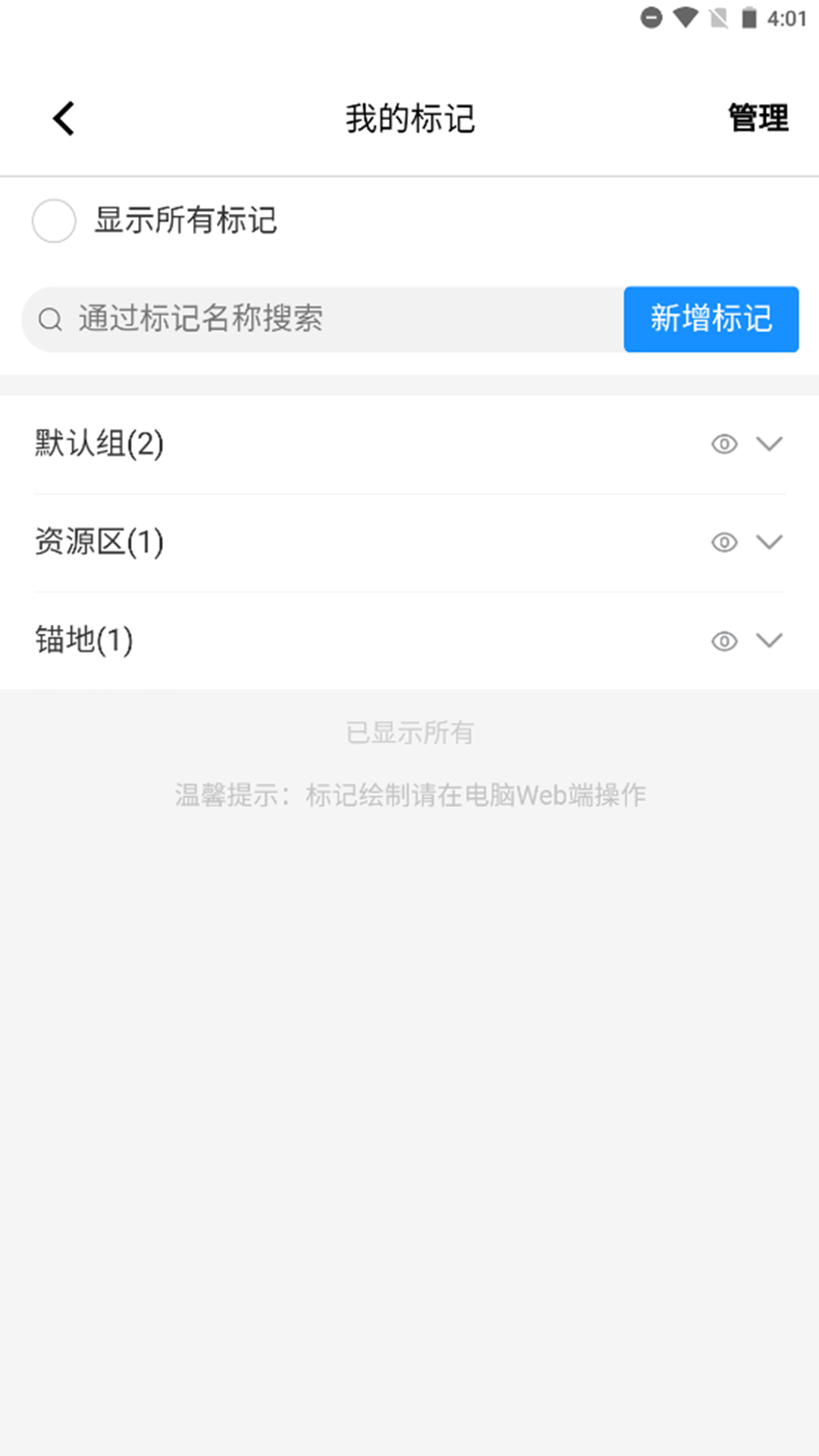Expand the 默认组(2) group
The image size is (819, 1456).
pyautogui.click(x=769, y=445)
